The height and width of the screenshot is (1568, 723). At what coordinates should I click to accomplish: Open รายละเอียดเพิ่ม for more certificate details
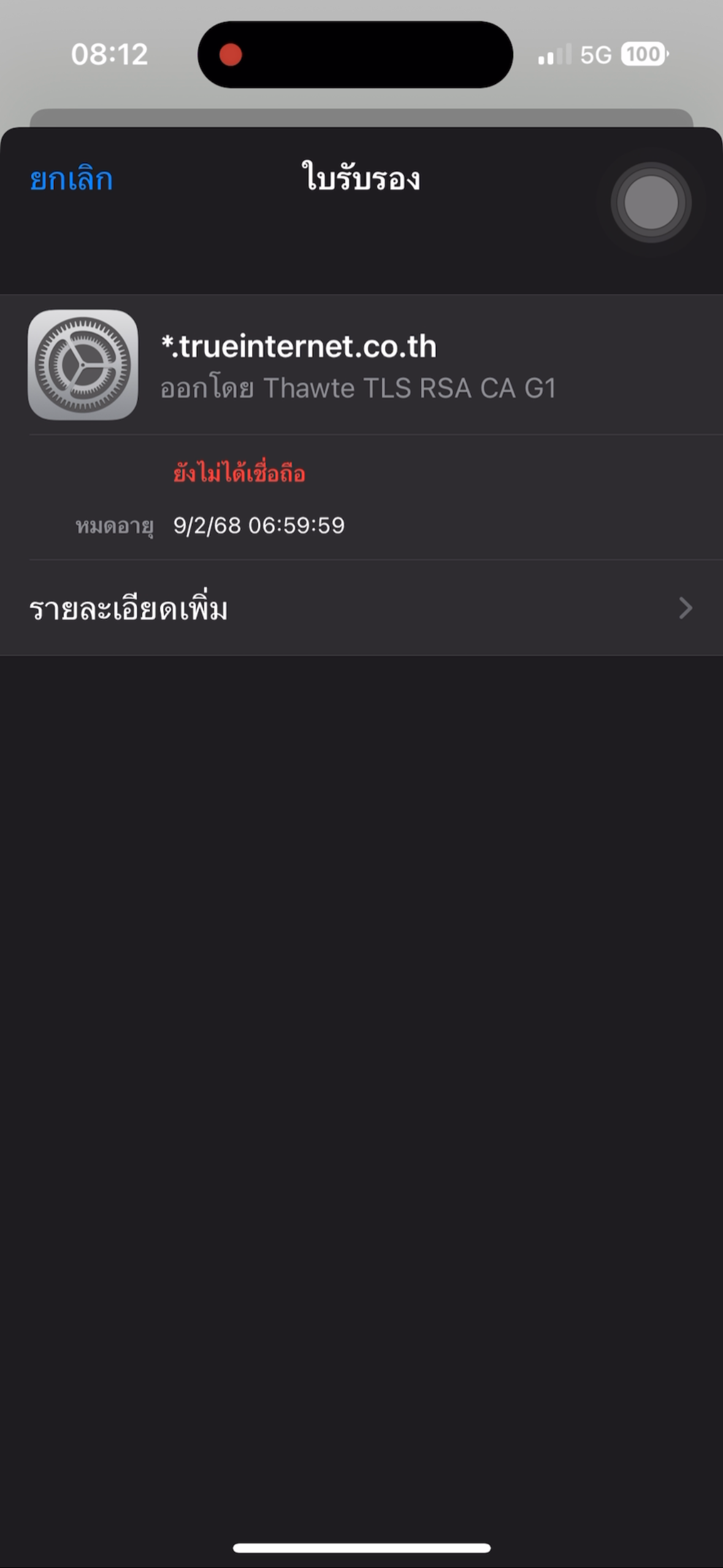pos(361,608)
